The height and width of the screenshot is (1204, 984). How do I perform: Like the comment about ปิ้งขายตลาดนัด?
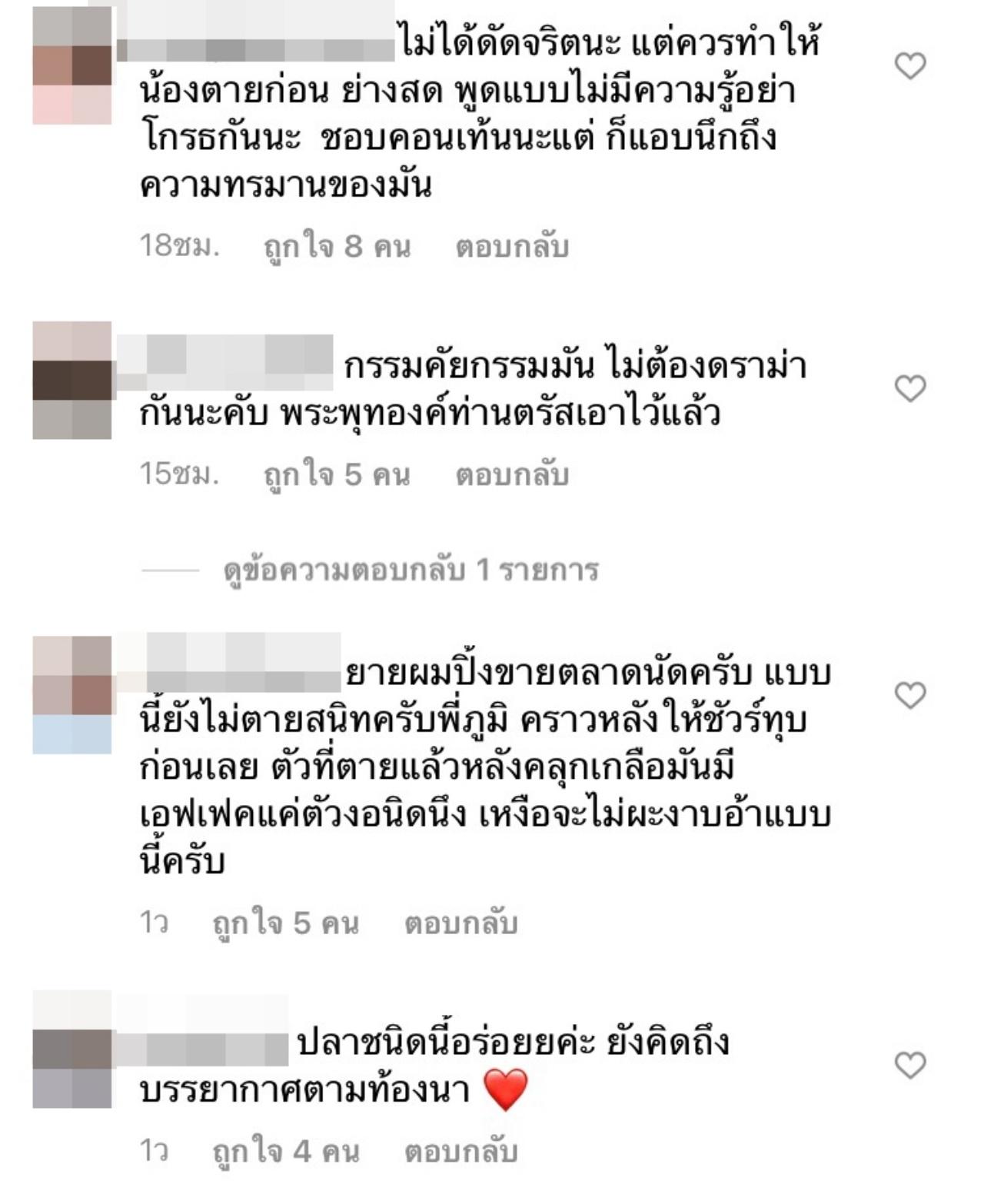[910, 695]
